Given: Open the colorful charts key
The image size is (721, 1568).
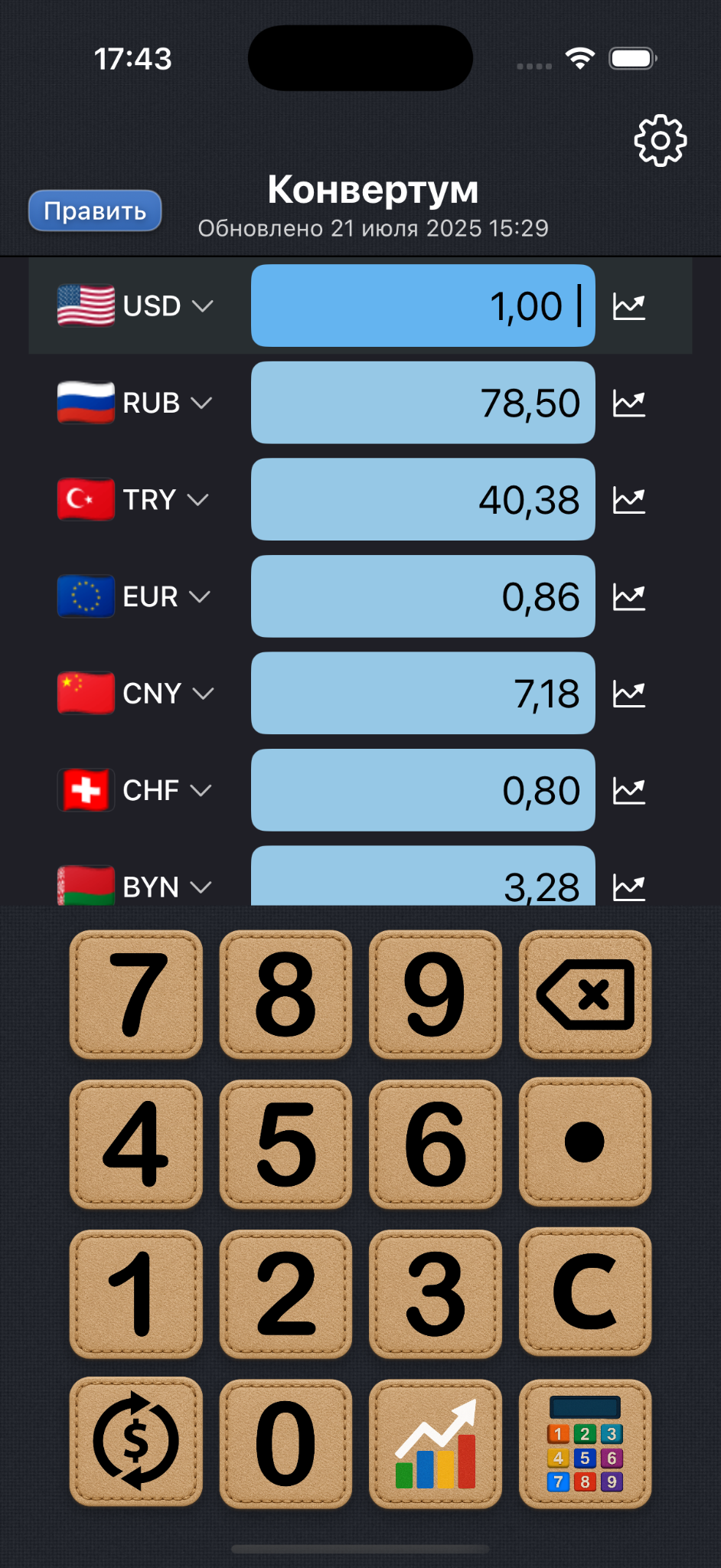Looking at the screenshot, I should click(x=435, y=1443).
